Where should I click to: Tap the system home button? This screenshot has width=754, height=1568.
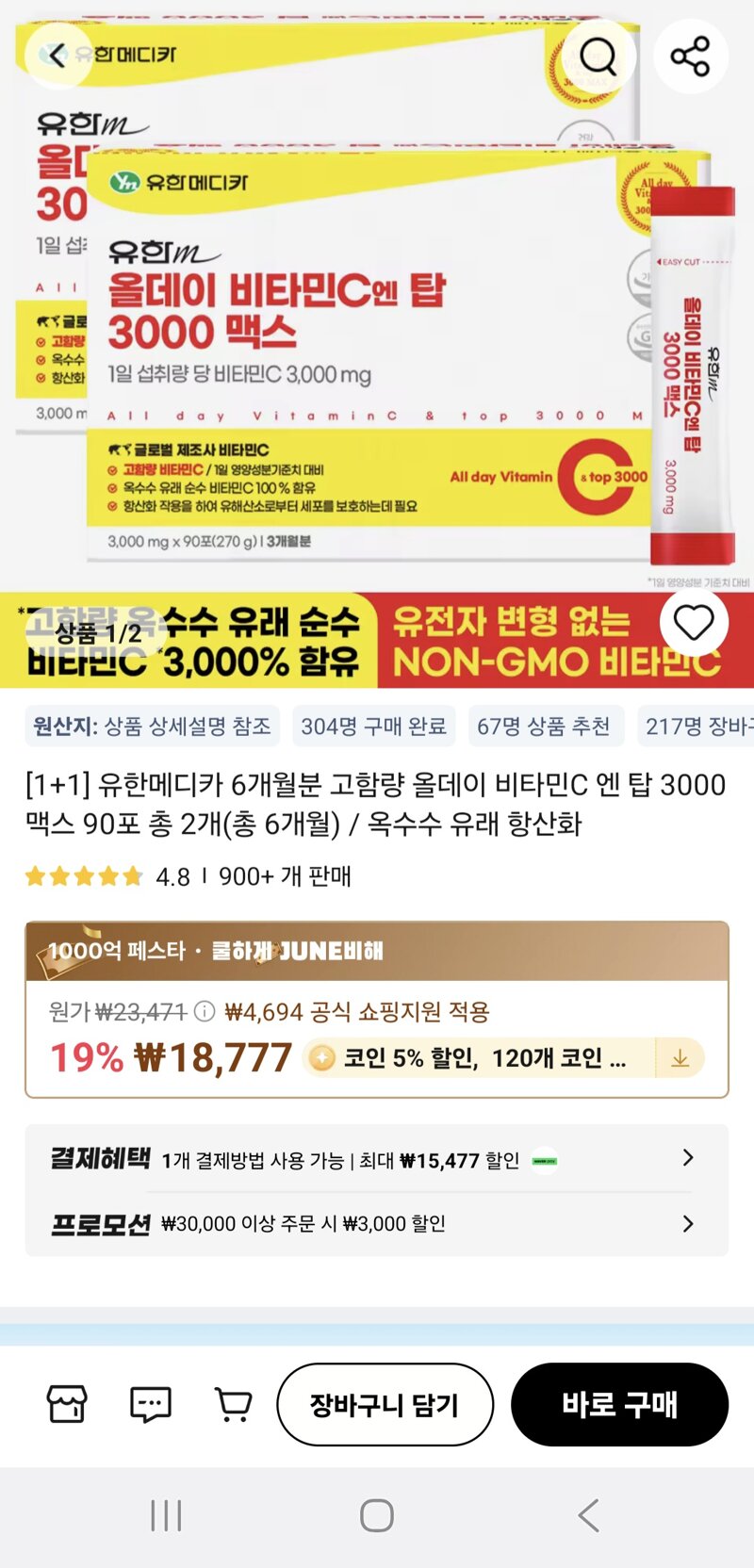coord(377,1515)
